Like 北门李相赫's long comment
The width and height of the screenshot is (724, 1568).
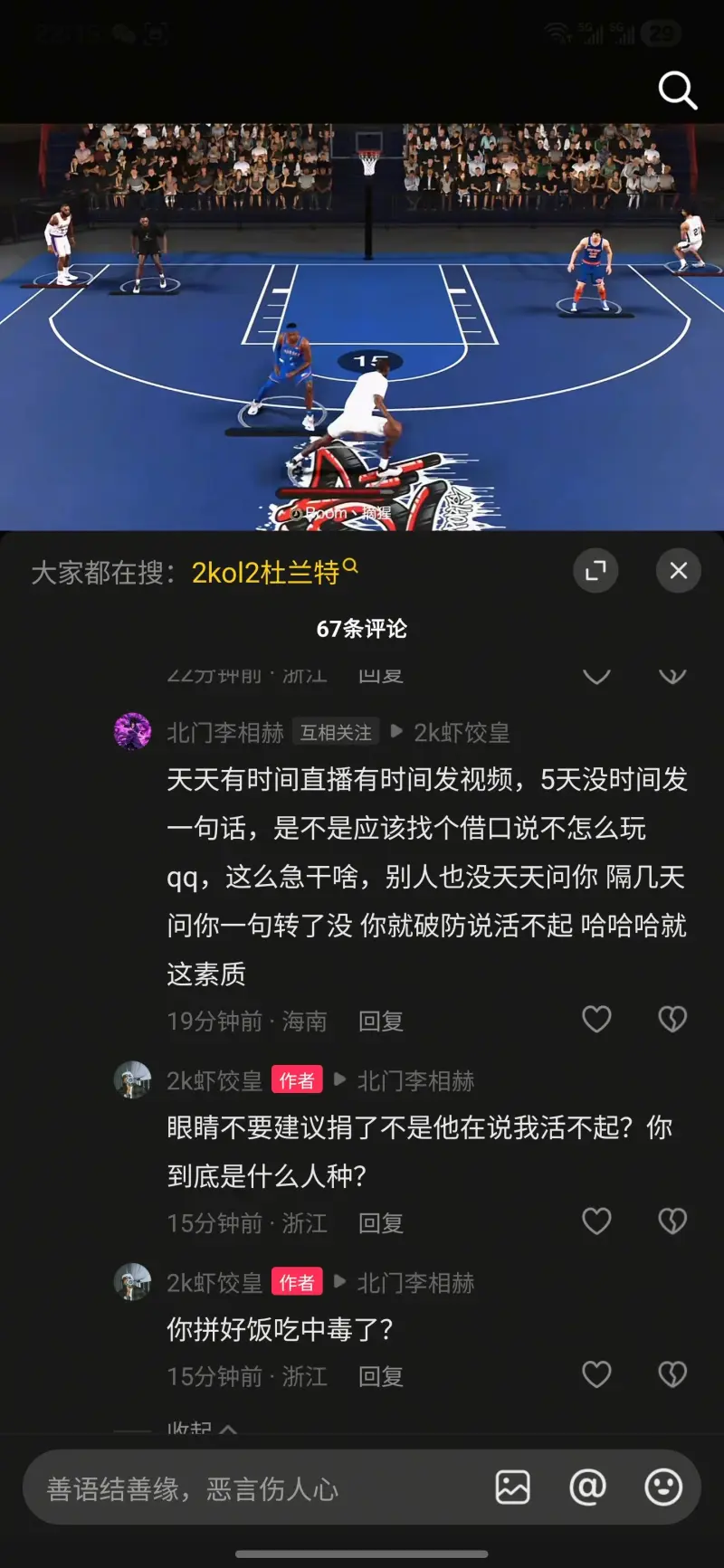(596, 1020)
